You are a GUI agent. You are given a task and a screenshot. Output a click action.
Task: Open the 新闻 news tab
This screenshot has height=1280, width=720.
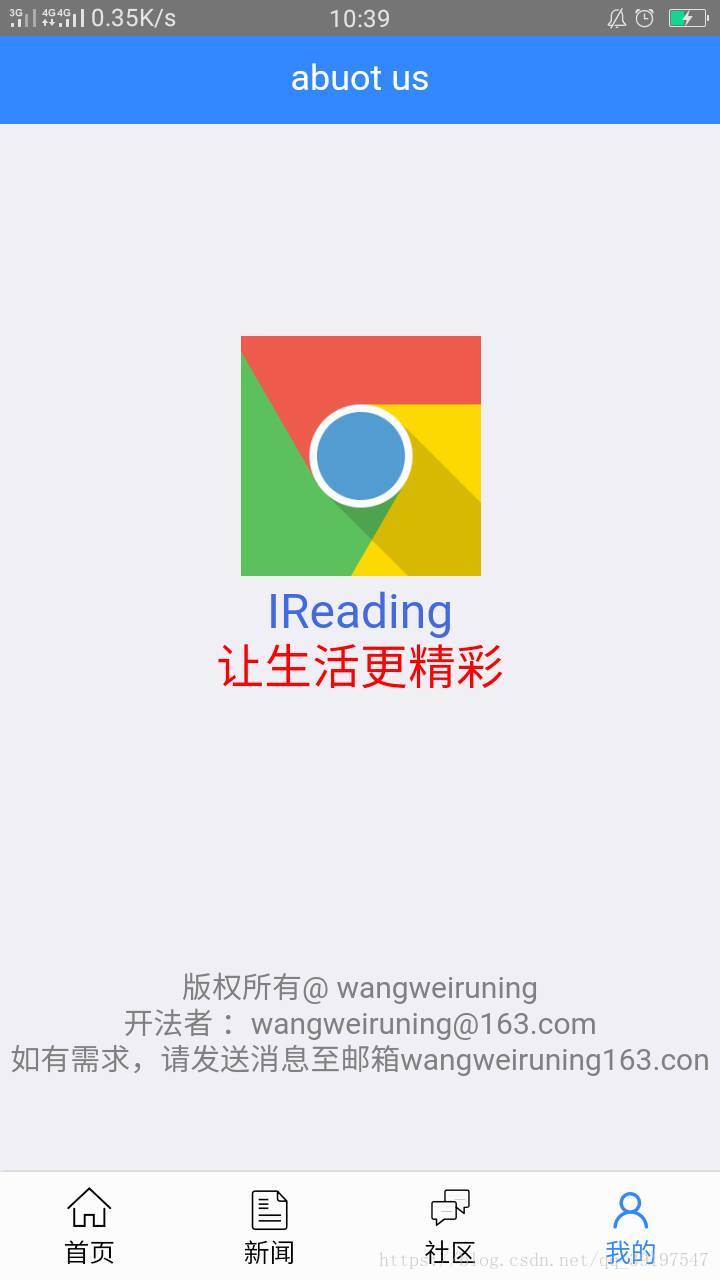tap(270, 1226)
